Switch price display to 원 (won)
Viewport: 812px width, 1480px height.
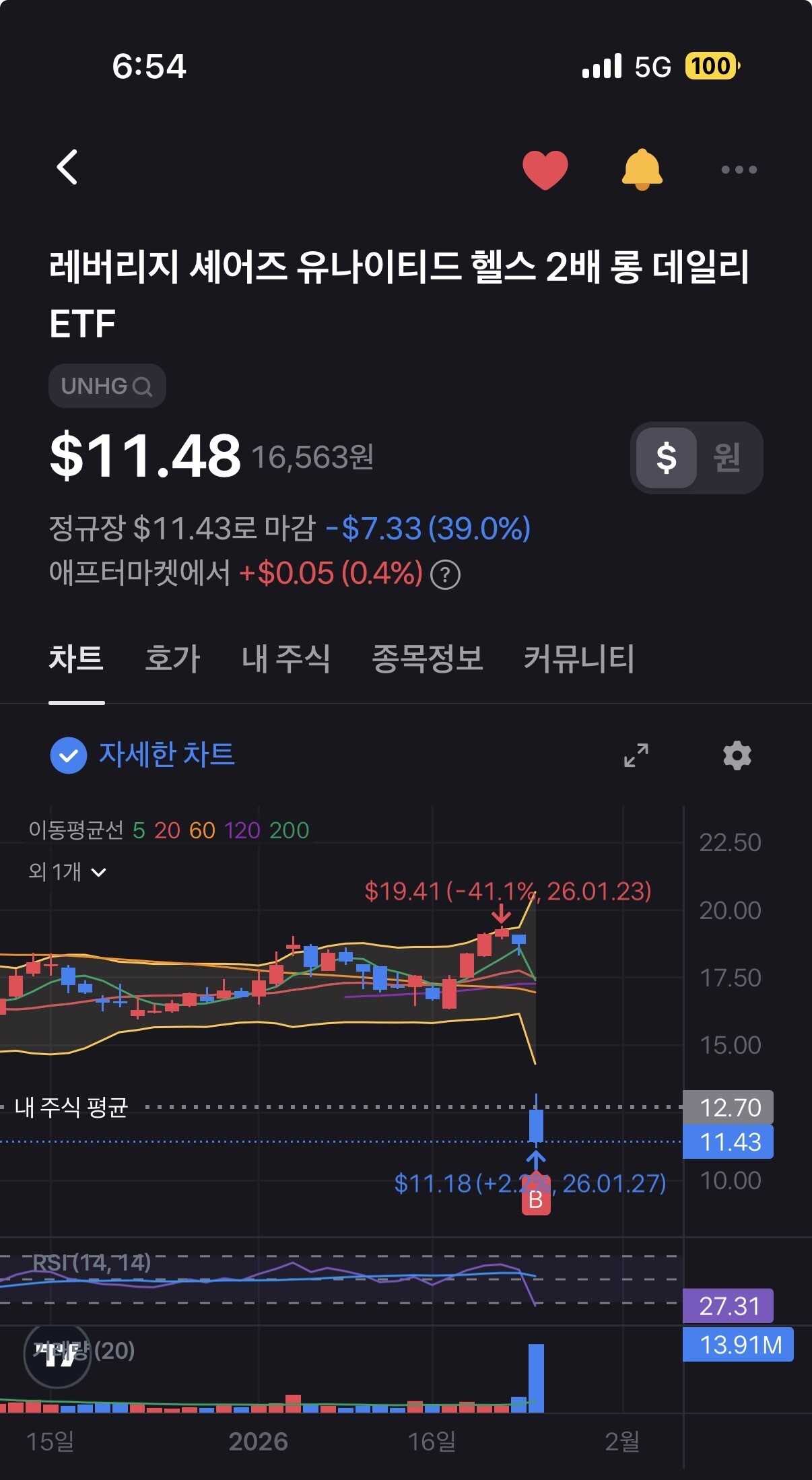coord(727,458)
